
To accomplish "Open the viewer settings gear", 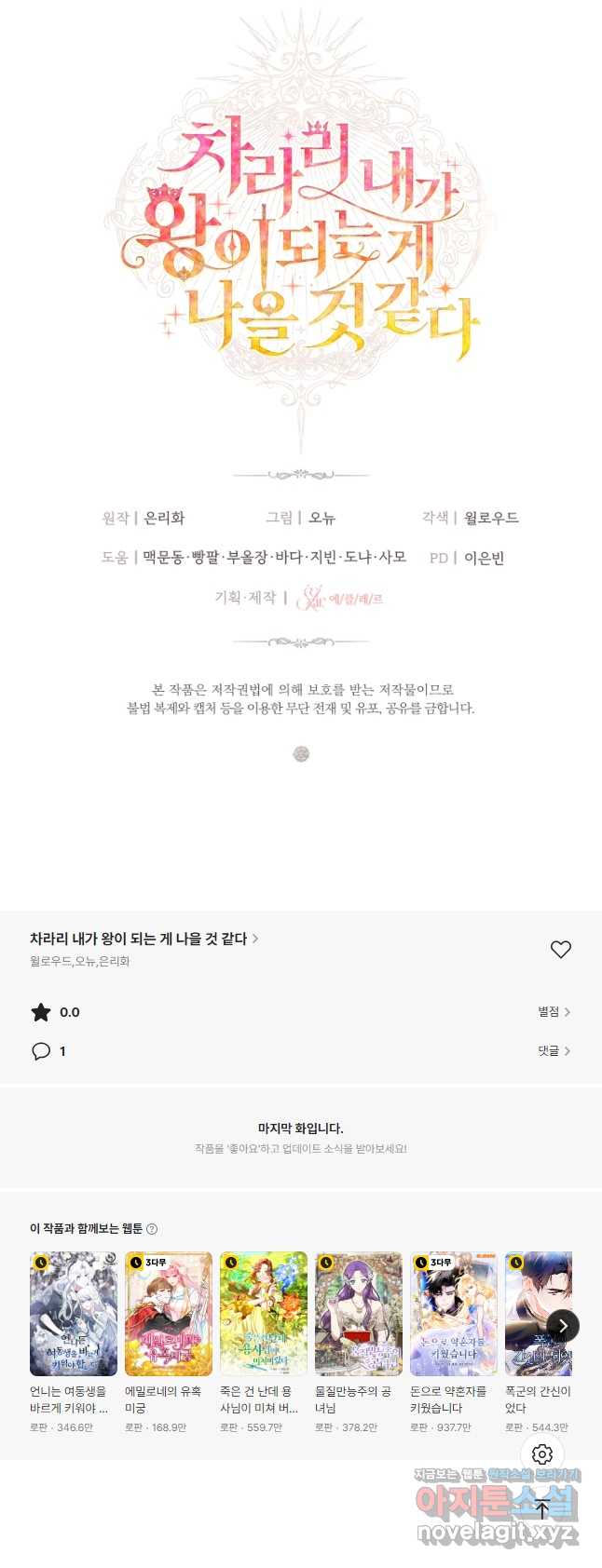I will (x=542, y=1454).
